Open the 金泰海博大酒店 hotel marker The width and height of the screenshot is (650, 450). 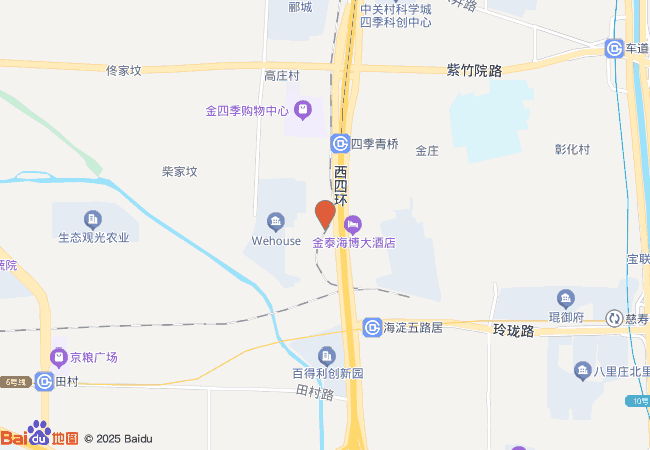point(353,225)
